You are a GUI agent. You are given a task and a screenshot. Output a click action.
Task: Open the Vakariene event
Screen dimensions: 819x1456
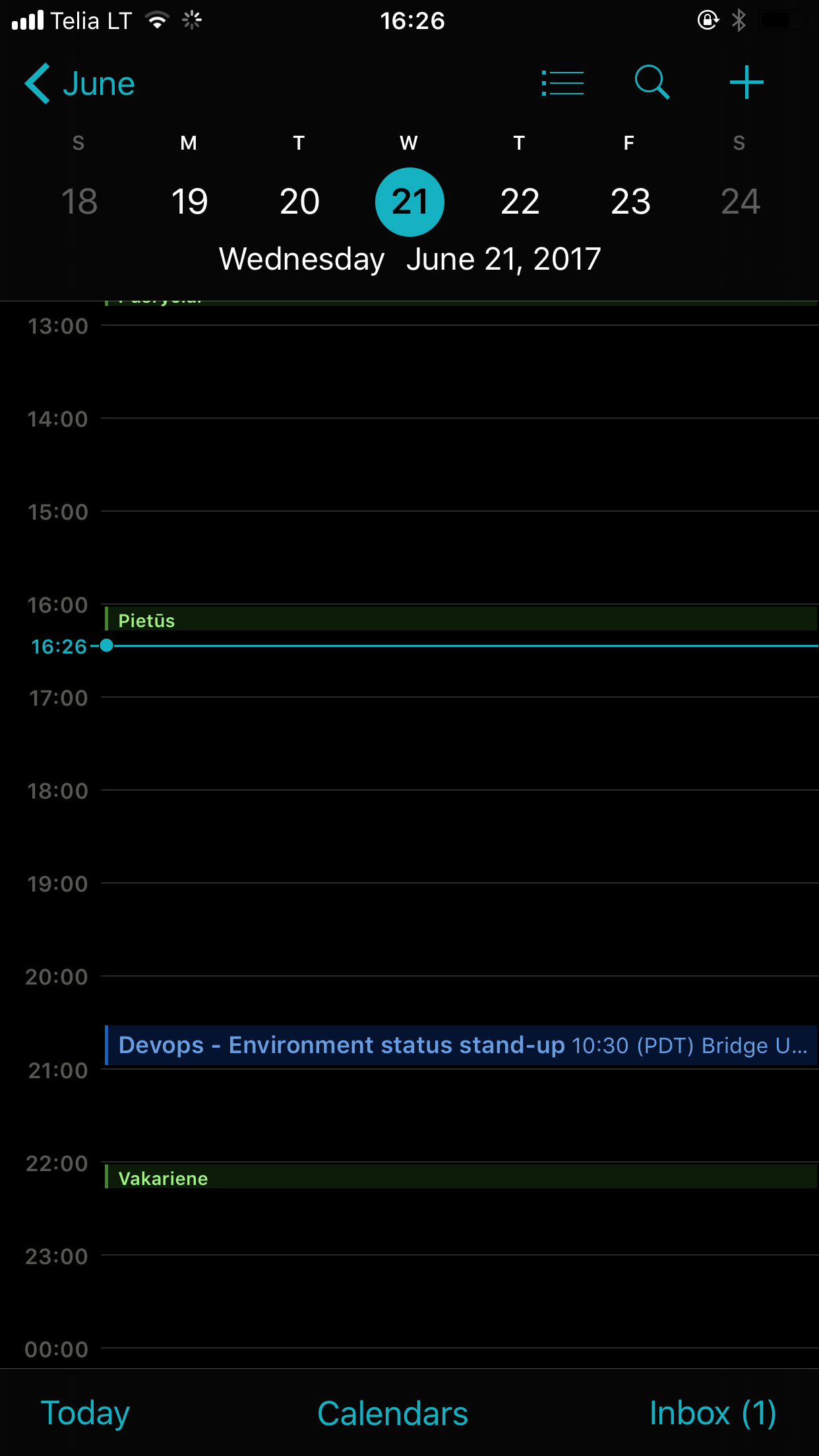tap(460, 1177)
